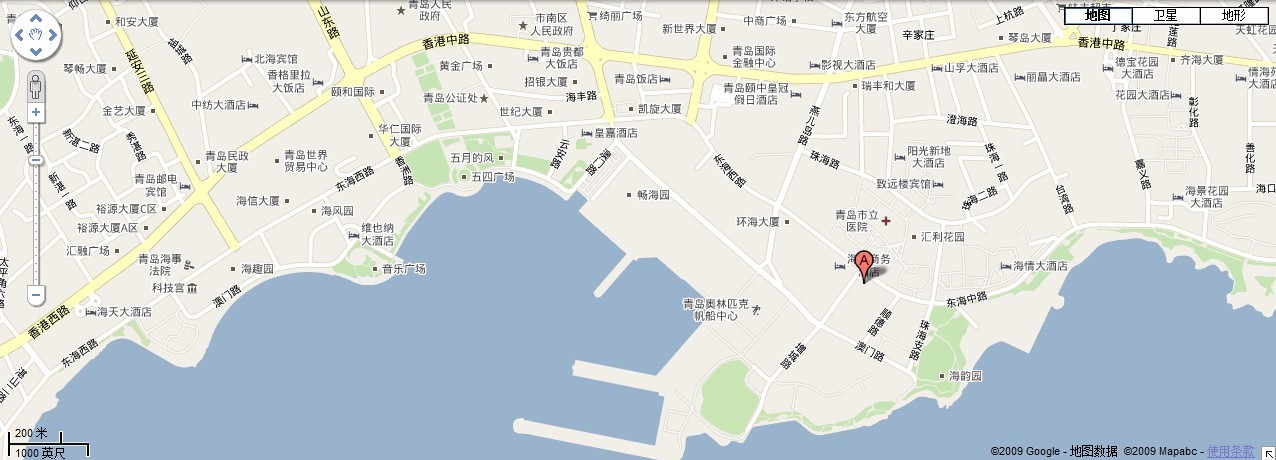This screenshot has height=460, width=1276.
Task: Tap the zoom slider track
Action: click(x=37, y=220)
